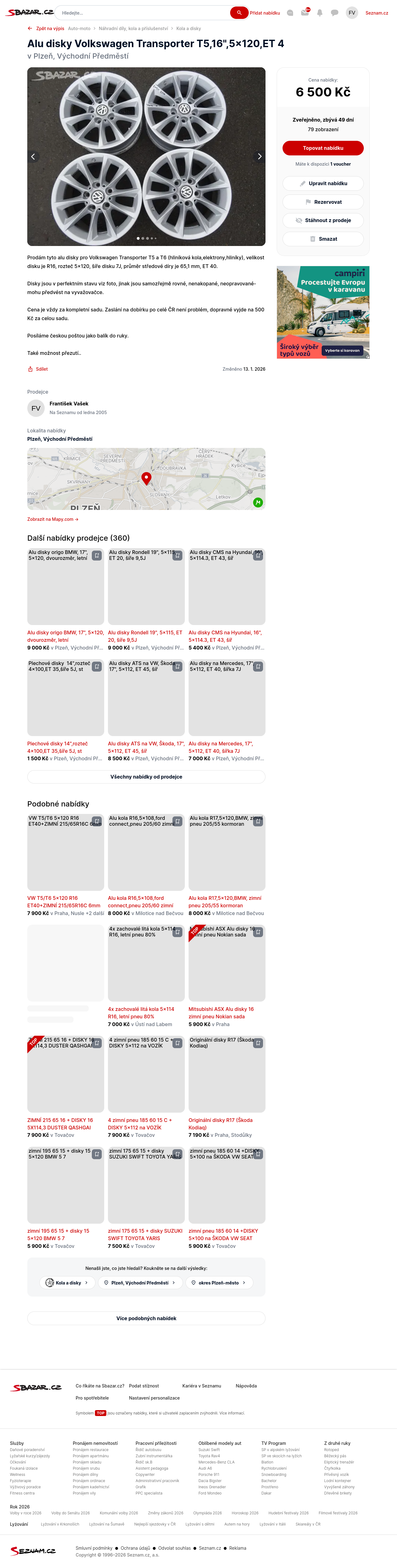397x1568 pixels.
Task: Tap the Hledejte search field
Action: [140, 12]
